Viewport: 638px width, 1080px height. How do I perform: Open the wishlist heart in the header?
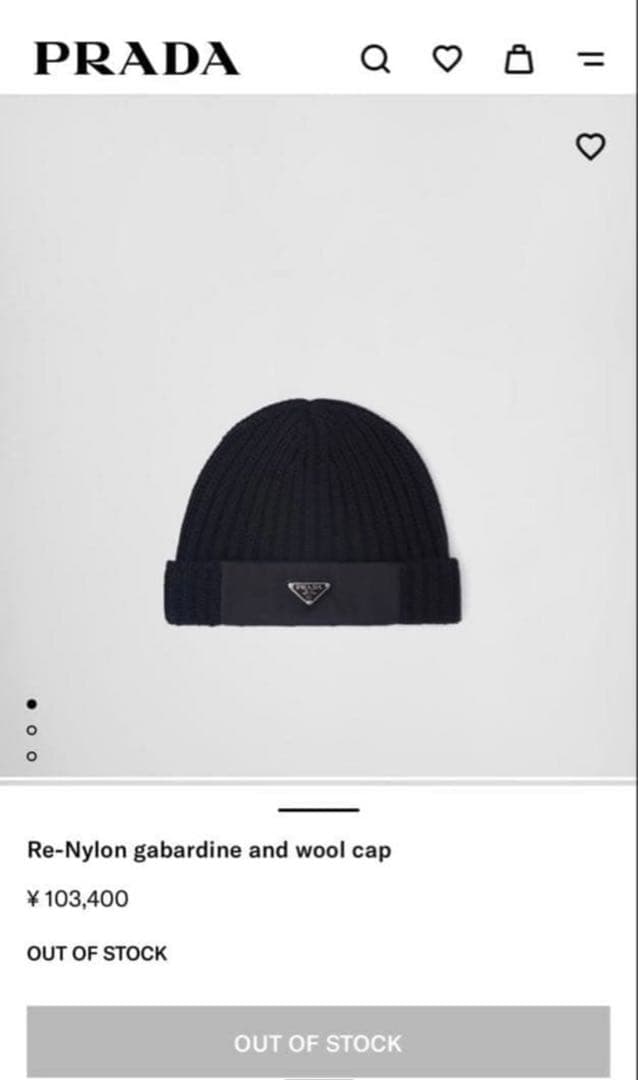(447, 60)
